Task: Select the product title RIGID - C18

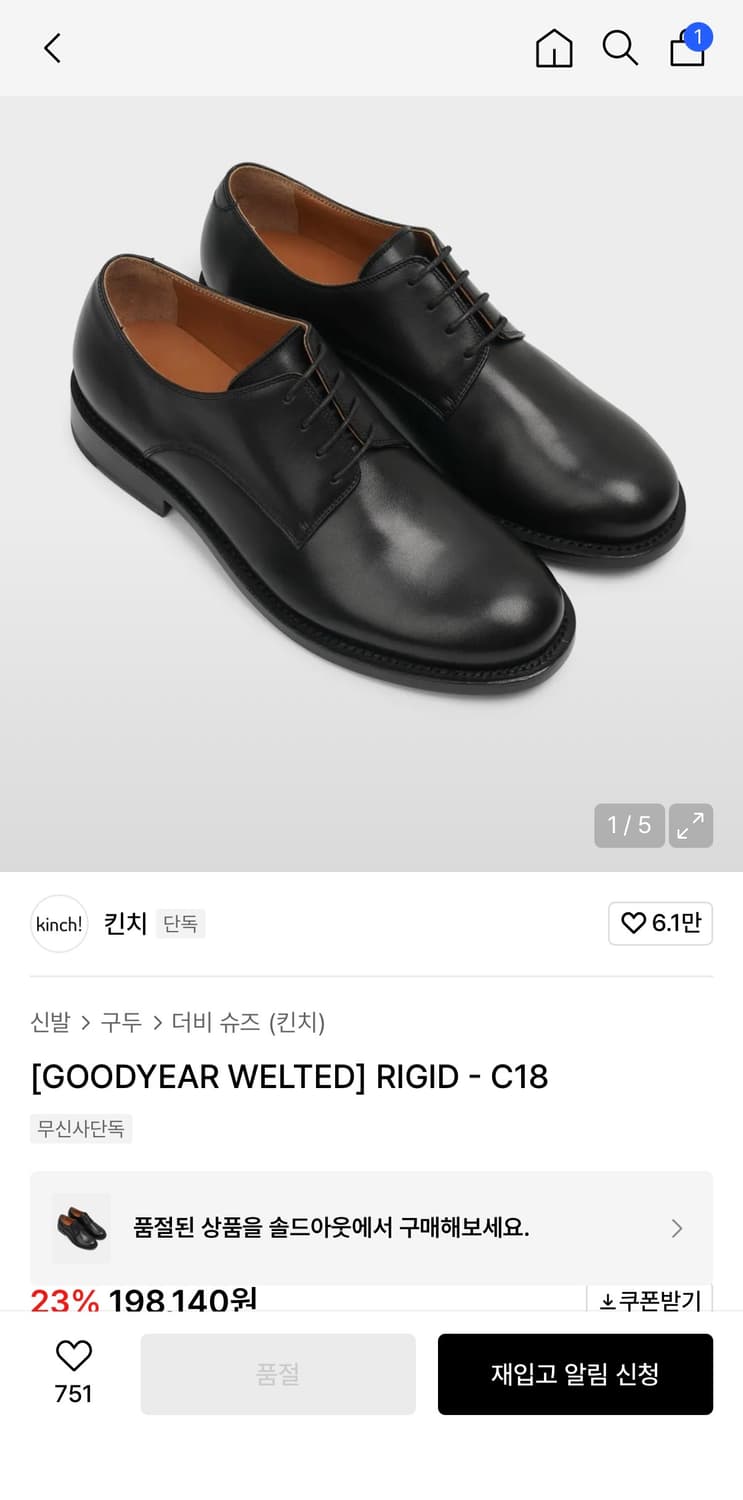Action: (x=288, y=1076)
